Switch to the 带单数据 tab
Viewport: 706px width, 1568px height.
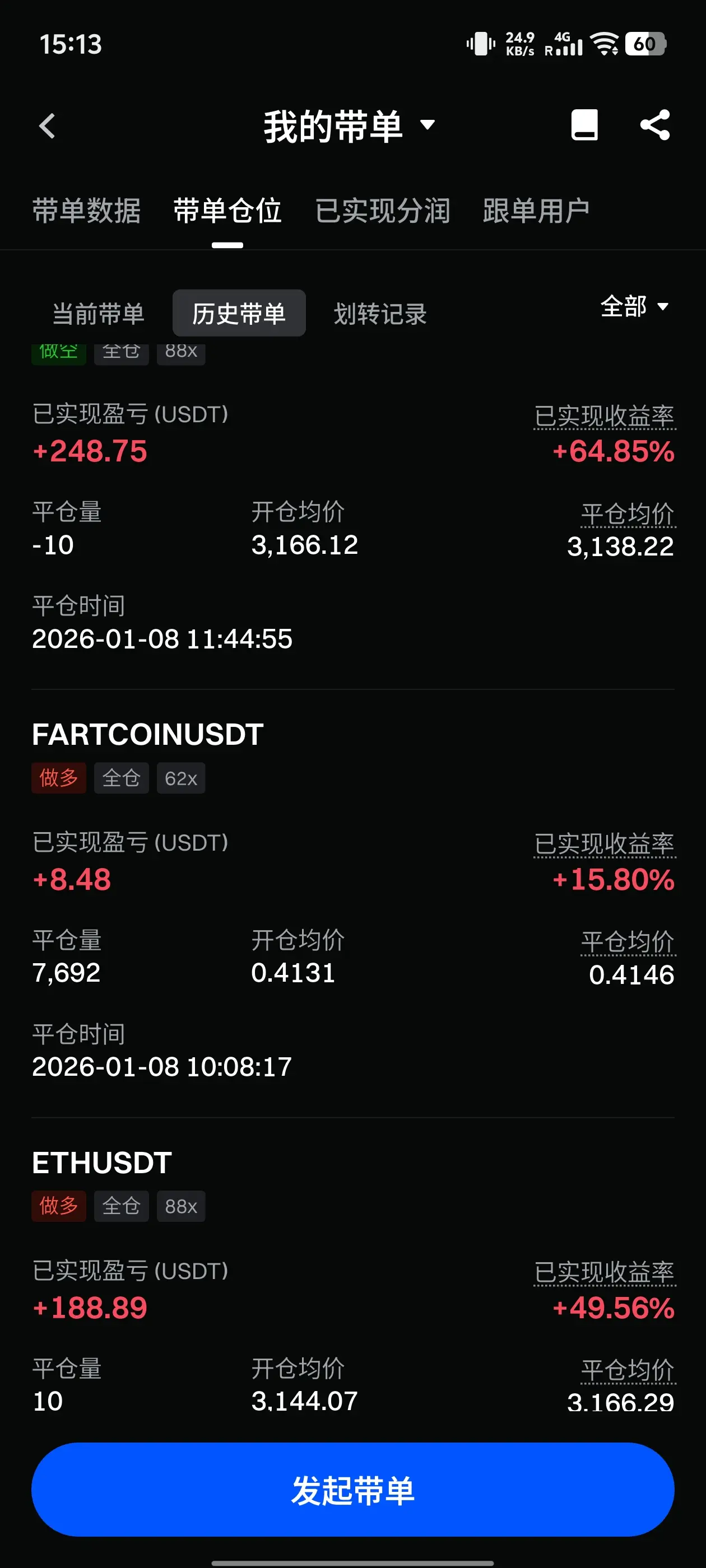point(86,211)
